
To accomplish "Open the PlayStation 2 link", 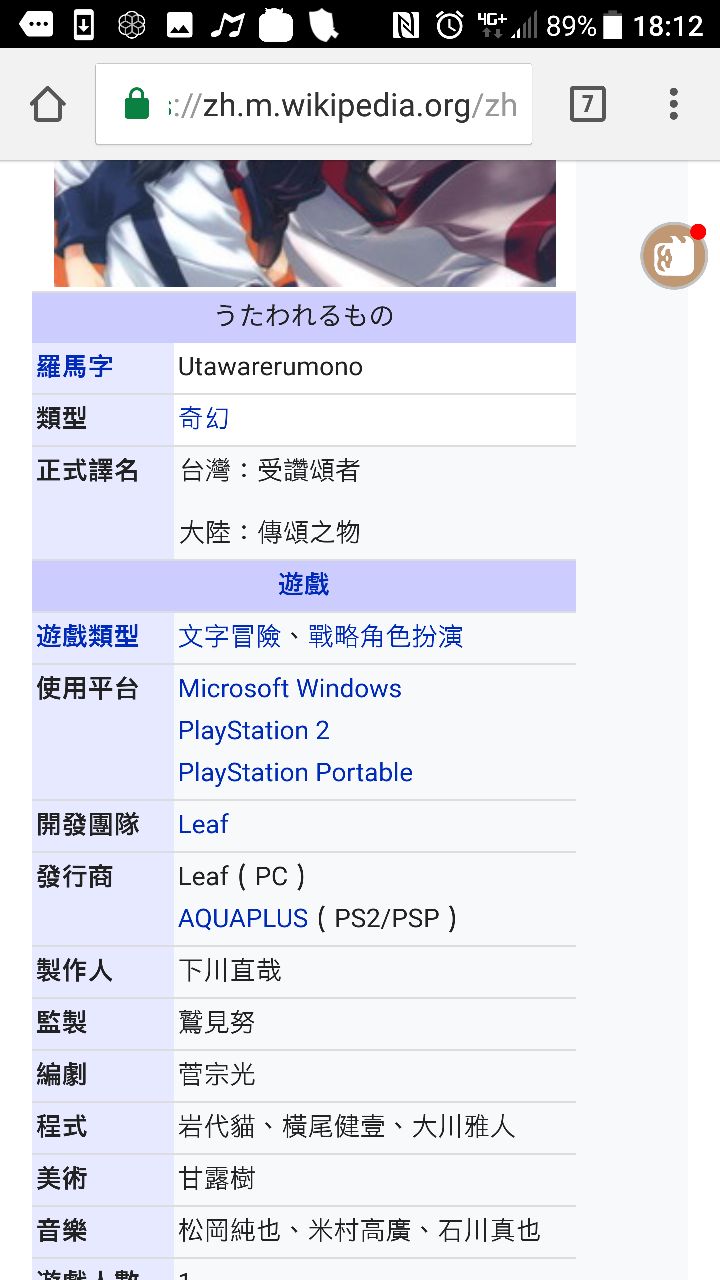I will coord(254,731).
